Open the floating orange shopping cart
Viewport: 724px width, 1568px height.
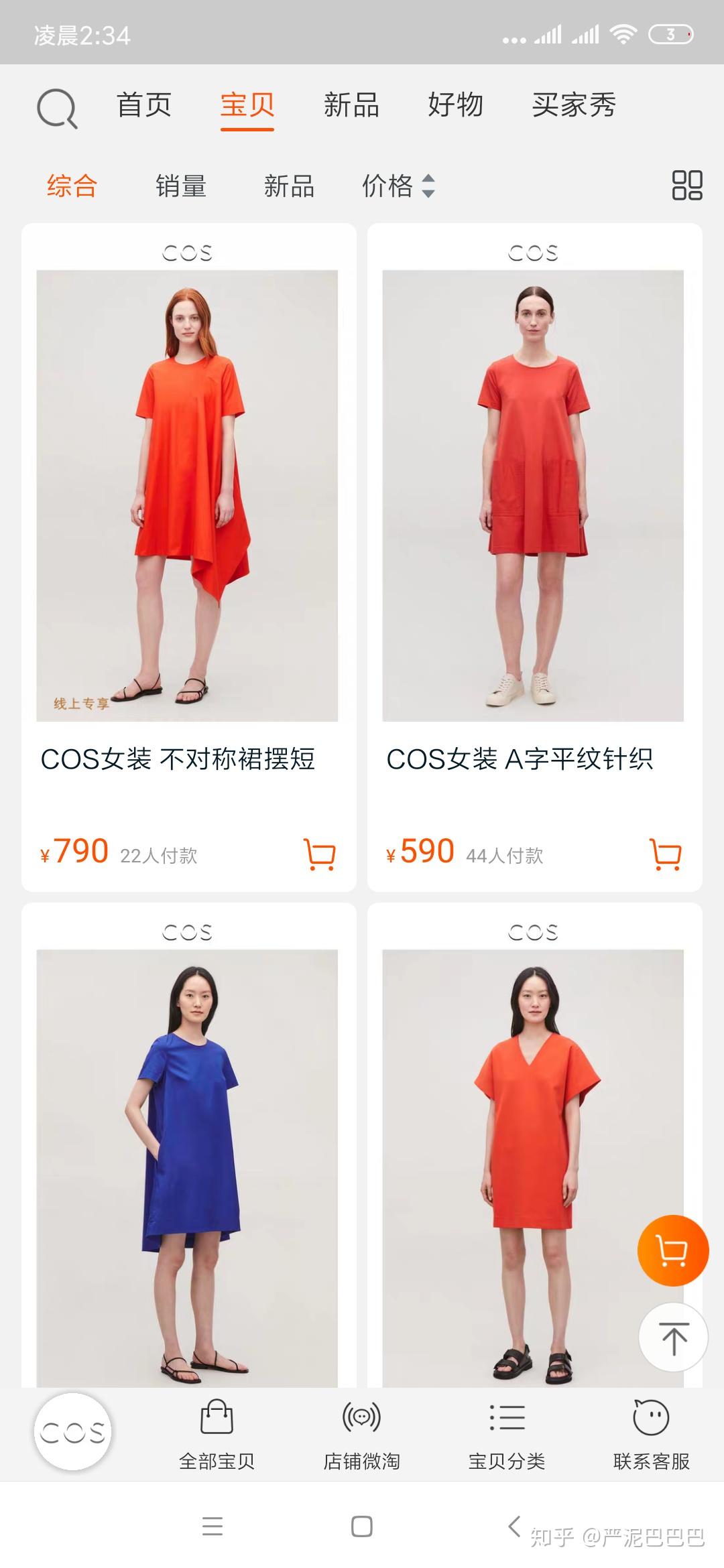(x=672, y=1250)
